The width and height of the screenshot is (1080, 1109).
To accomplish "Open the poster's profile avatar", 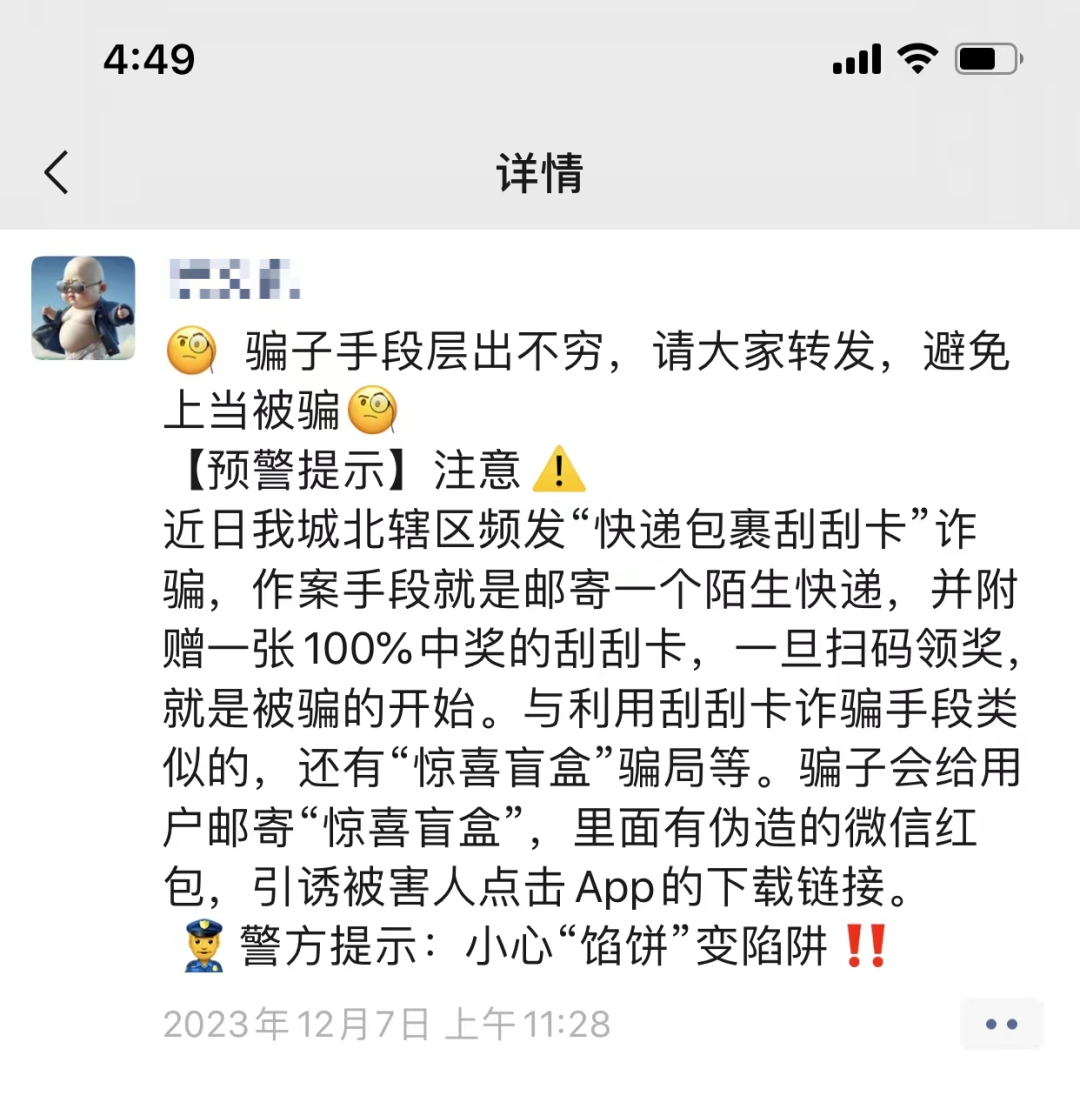I will click(x=83, y=308).
